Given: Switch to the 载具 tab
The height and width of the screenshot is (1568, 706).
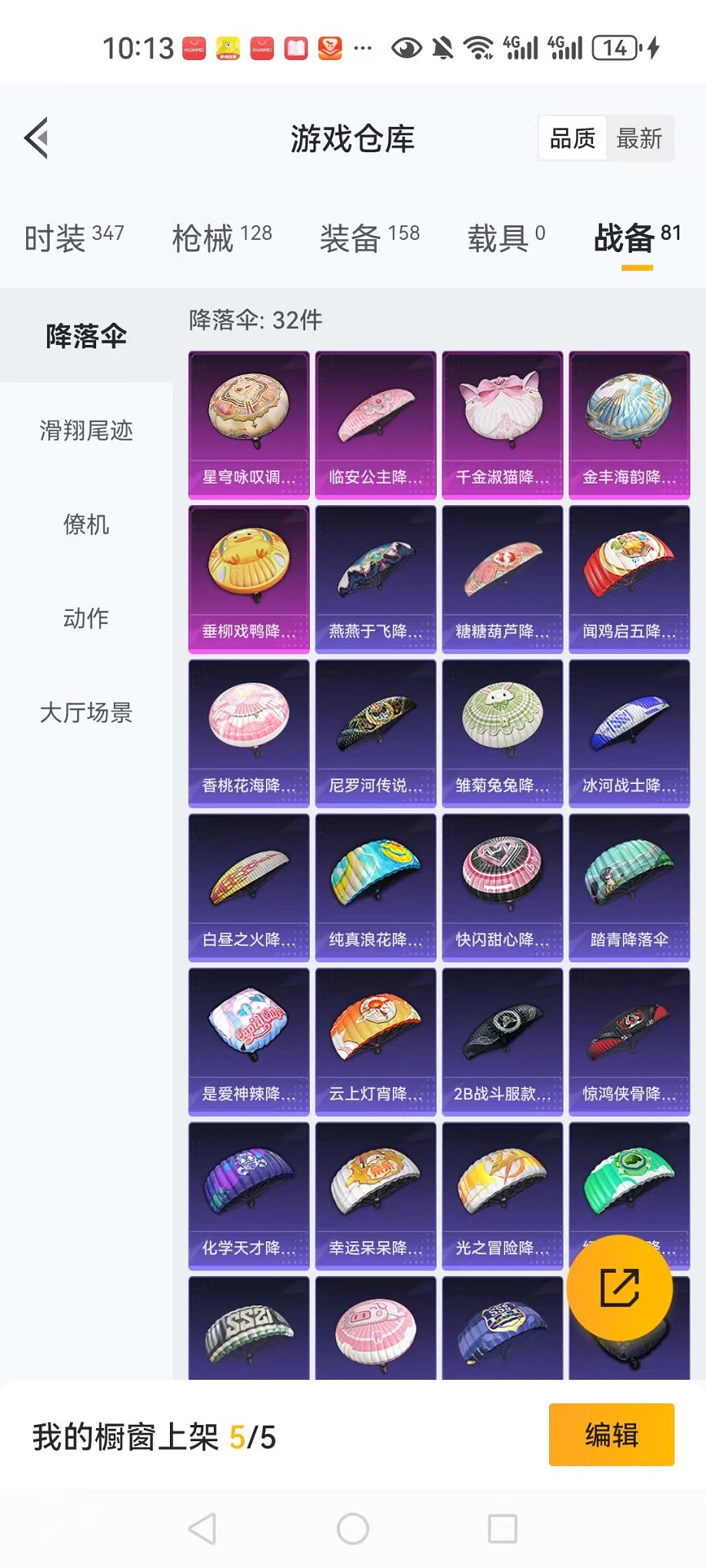Looking at the screenshot, I should coord(506,238).
